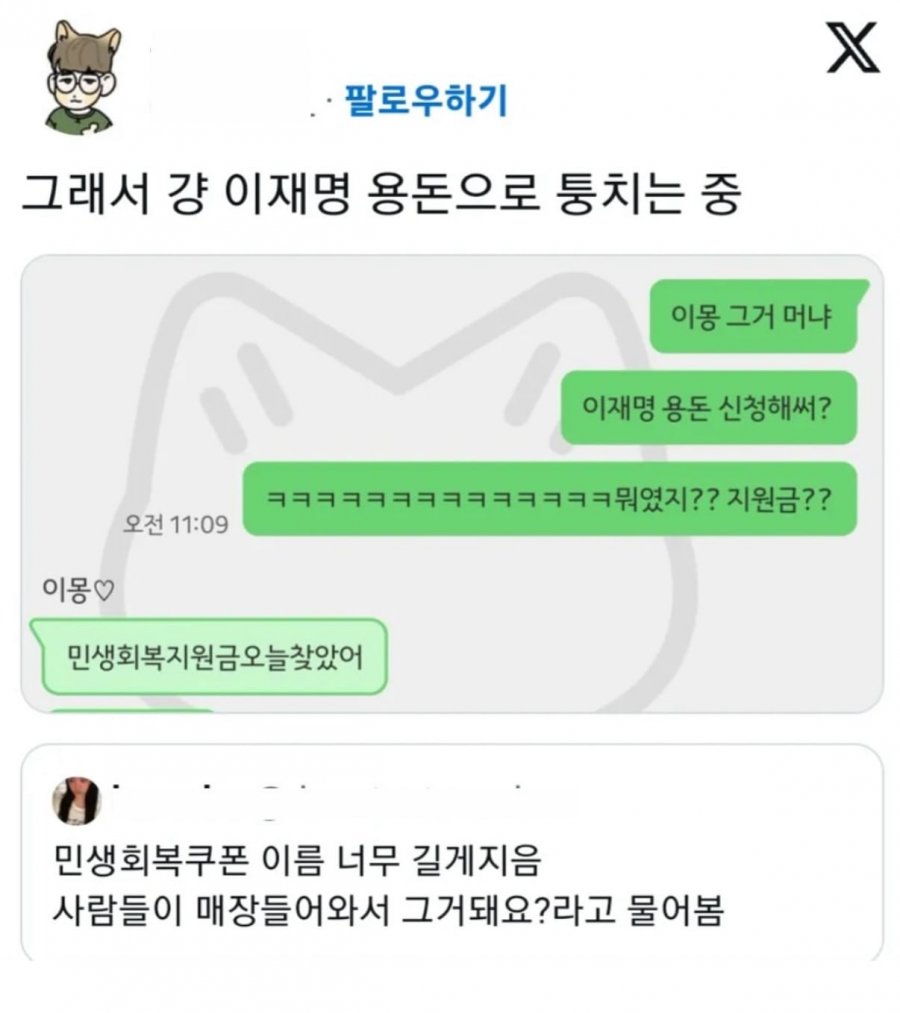Viewport: 900px width, 1013px height.
Task: Open the poster's cartoon profile avatar
Action: [83, 78]
